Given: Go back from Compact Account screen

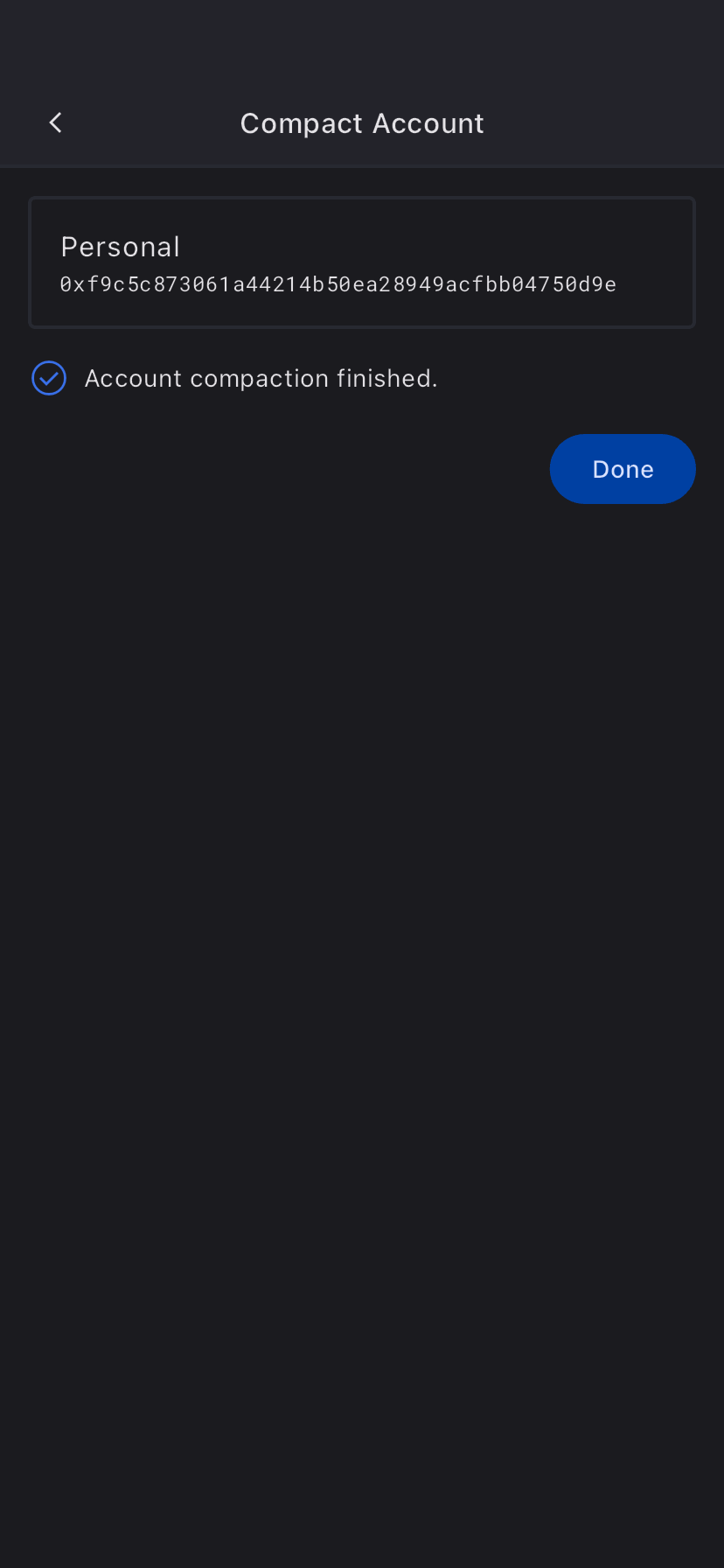Looking at the screenshot, I should tap(55, 123).
